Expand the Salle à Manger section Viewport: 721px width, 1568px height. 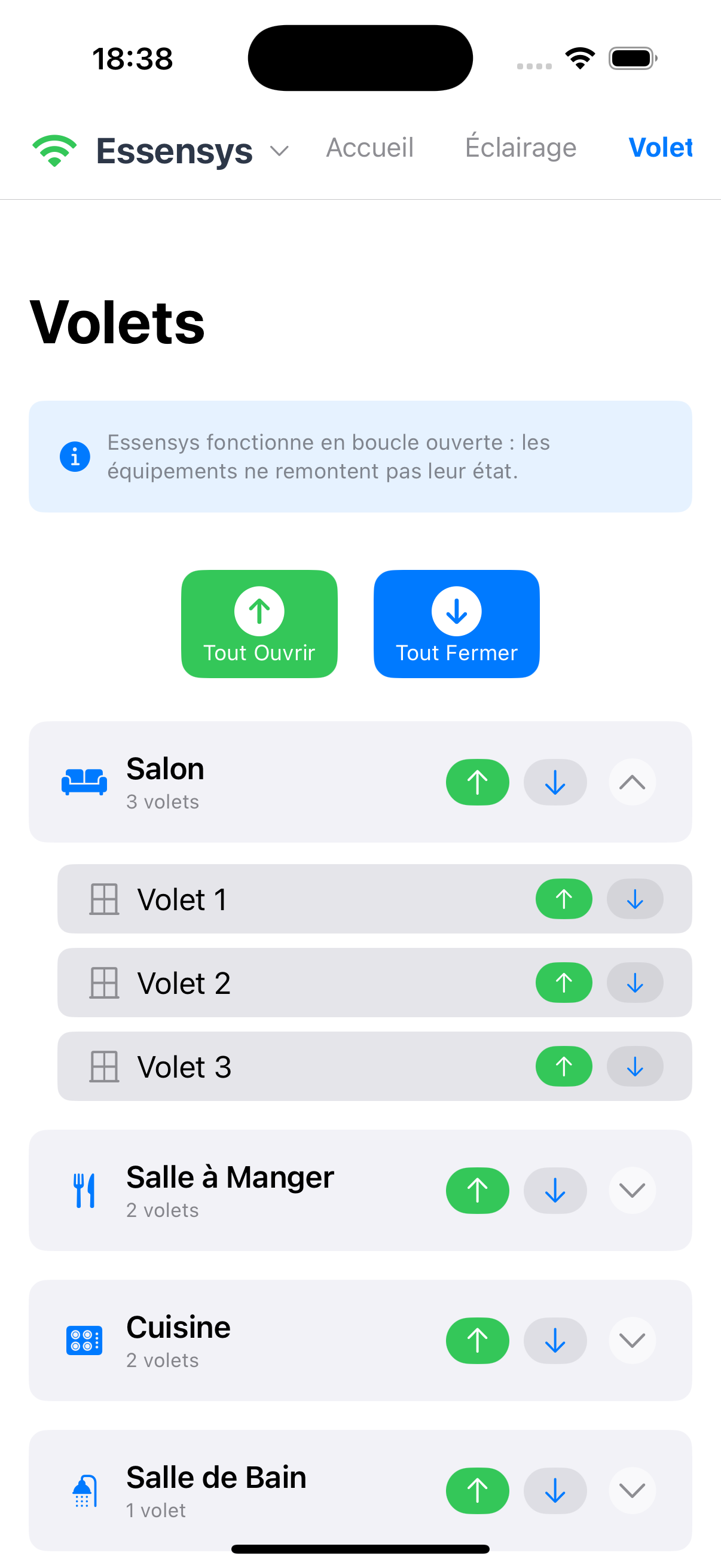(x=632, y=1191)
